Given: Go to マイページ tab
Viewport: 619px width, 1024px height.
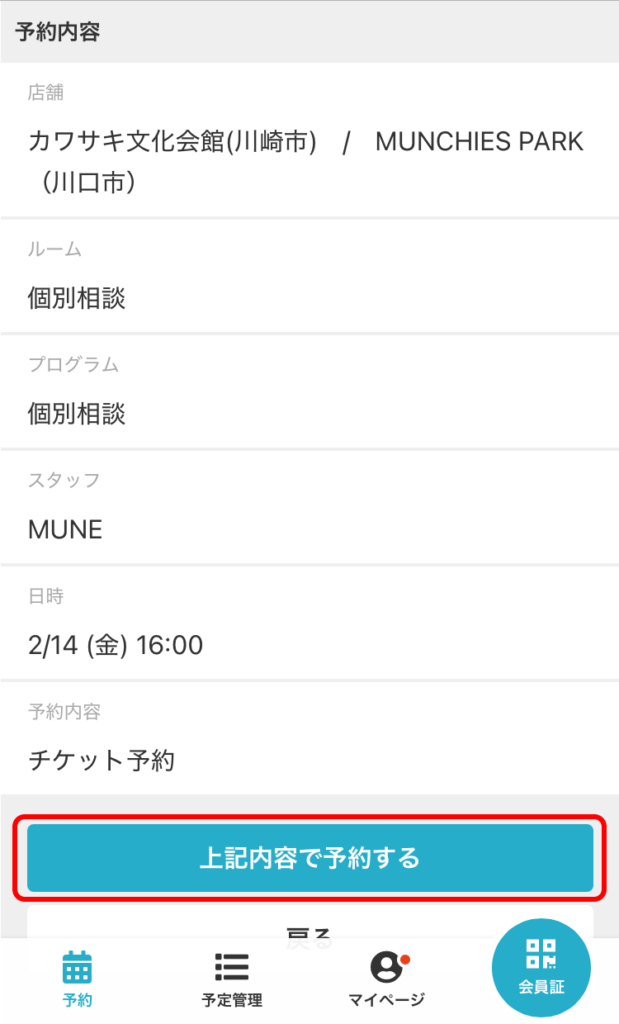Looking at the screenshot, I should (x=387, y=980).
